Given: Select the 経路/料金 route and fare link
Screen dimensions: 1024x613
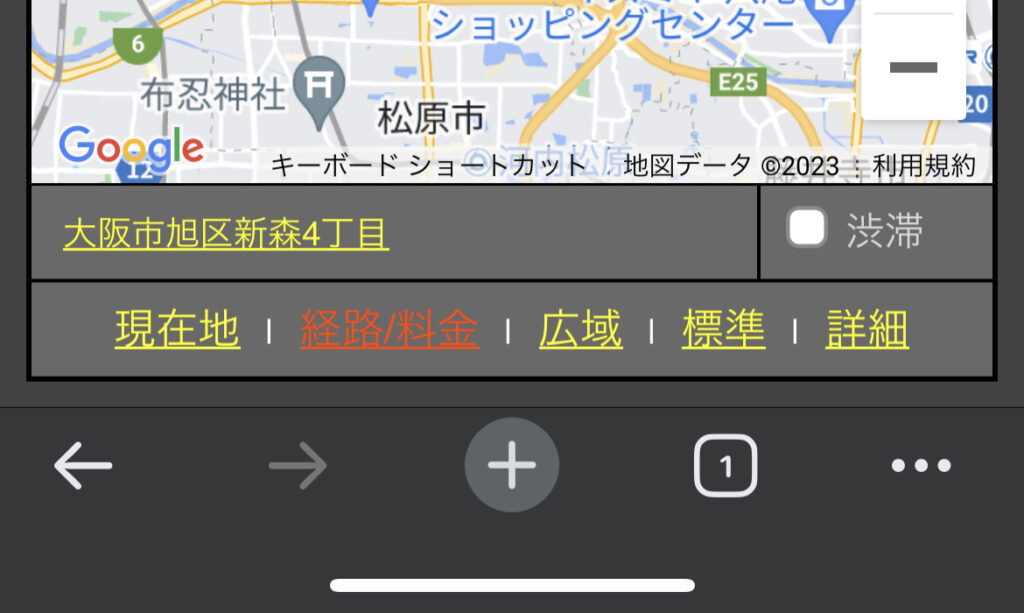Looking at the screenshot, I should (389, 330).
